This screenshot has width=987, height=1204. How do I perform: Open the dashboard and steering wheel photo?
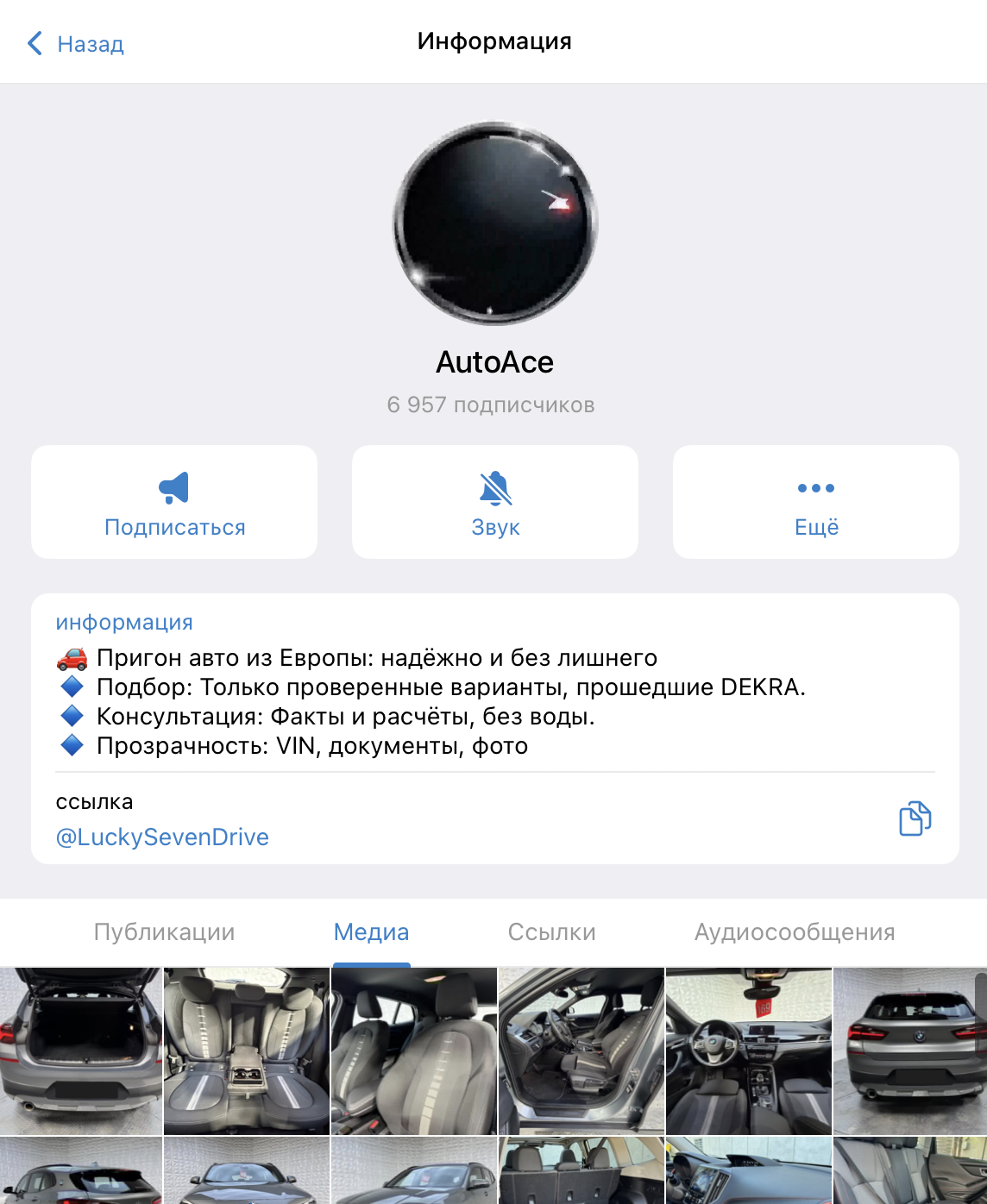pos(749,1050)
